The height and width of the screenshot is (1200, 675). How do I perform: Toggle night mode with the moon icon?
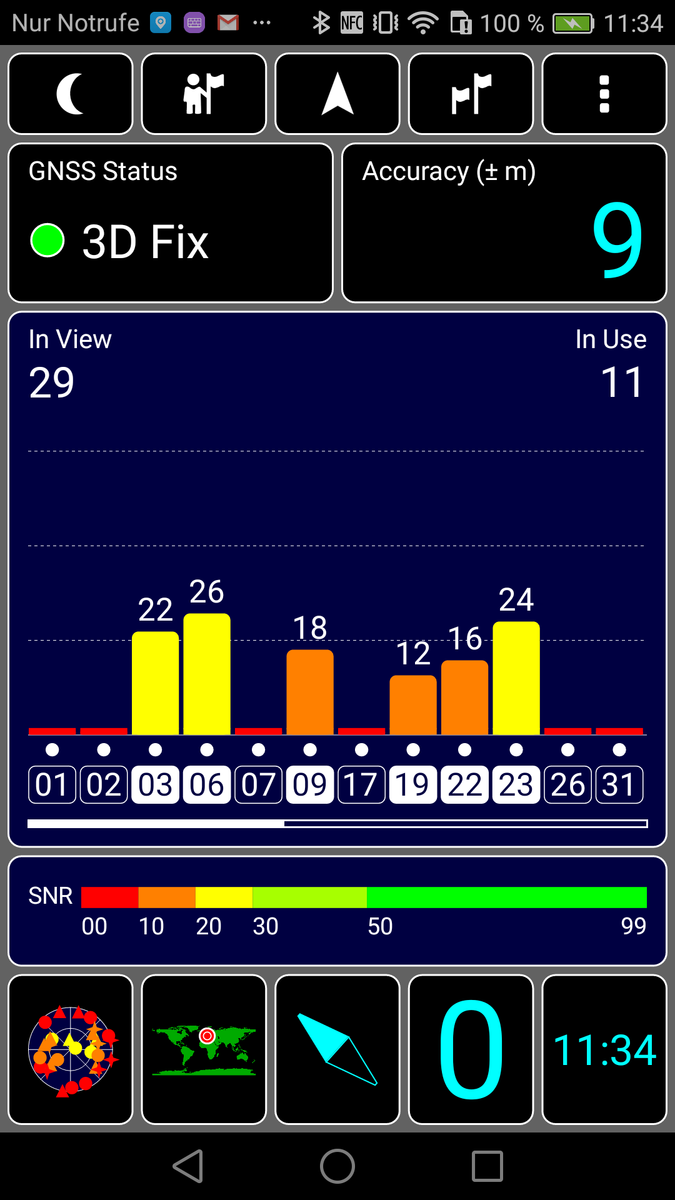pos(70,94)
